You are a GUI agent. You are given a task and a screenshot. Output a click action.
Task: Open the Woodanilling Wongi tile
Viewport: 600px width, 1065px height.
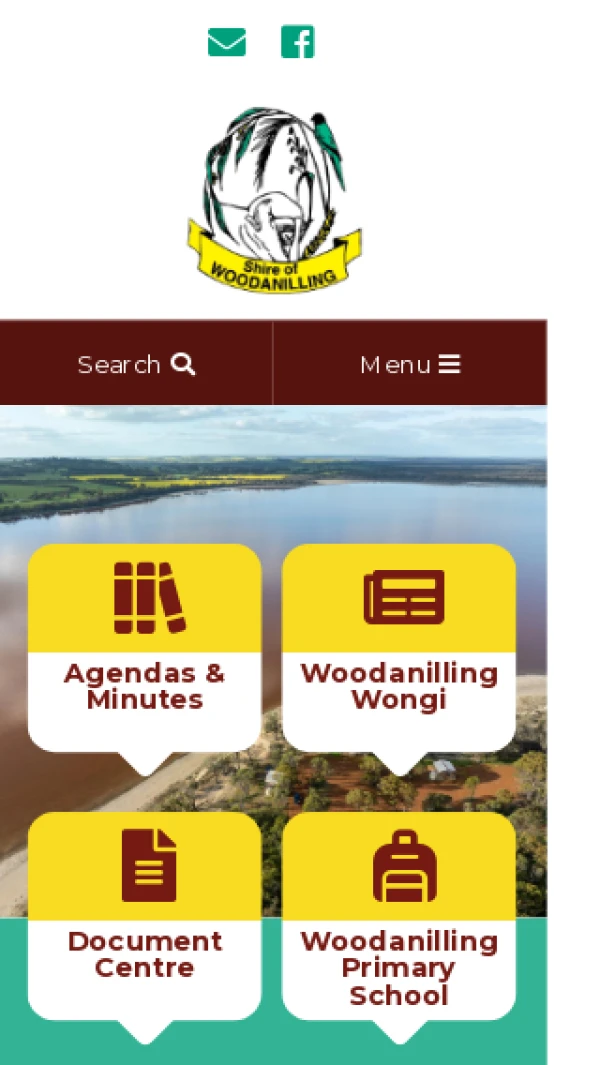(399, 647)
